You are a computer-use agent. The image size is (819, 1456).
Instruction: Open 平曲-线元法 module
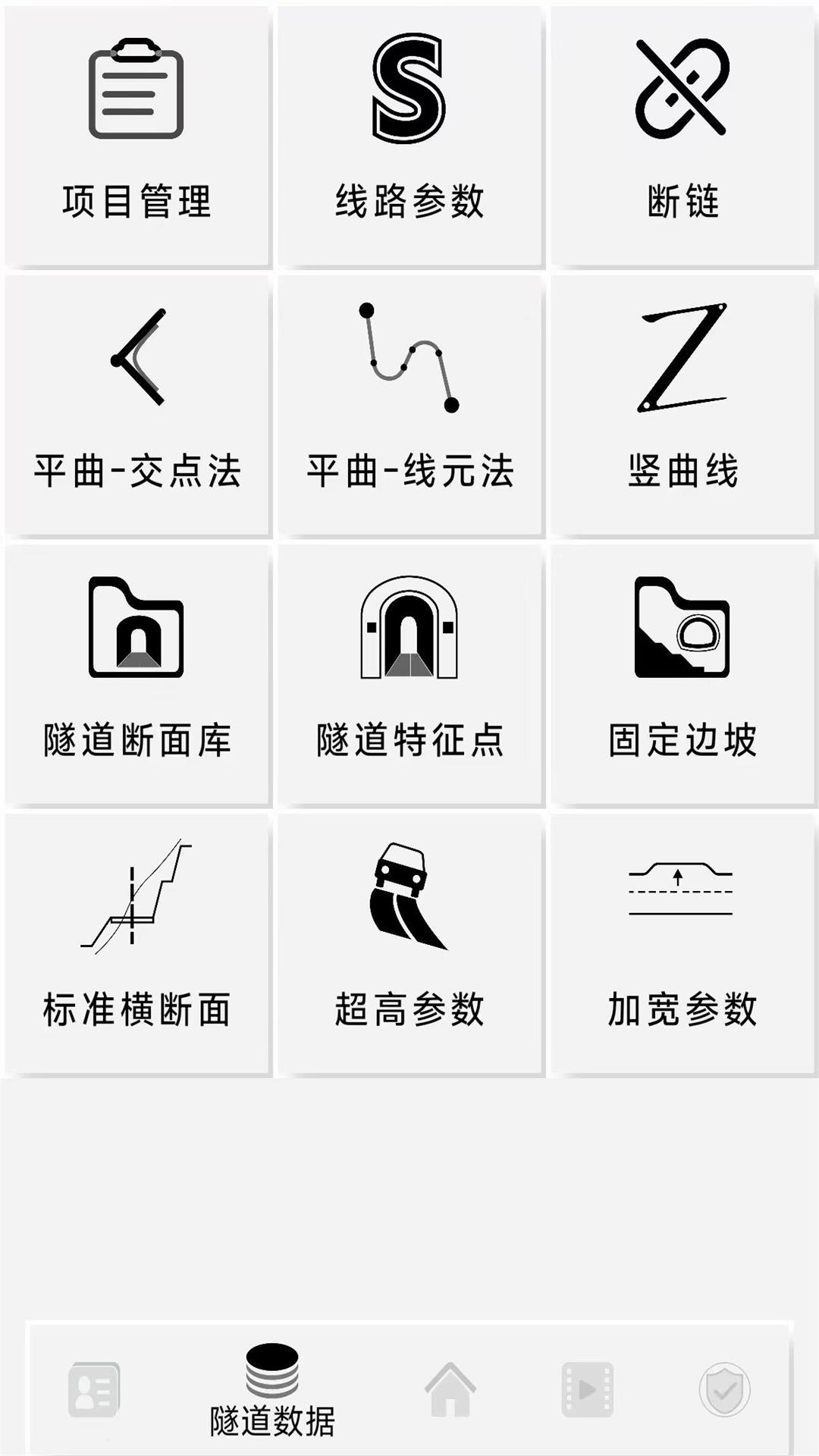409,406
